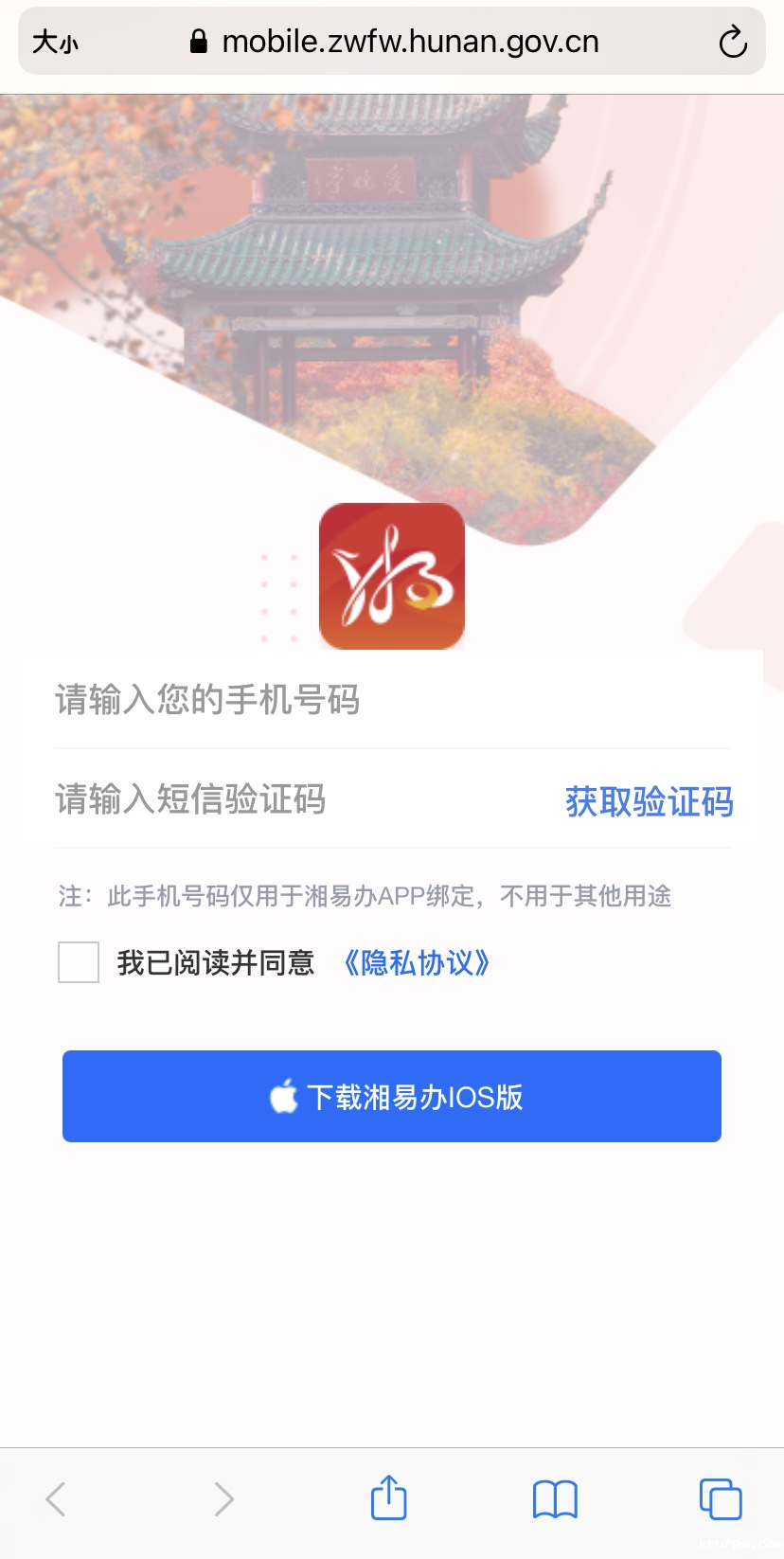This screenshot has height=1559, width=784.
Task: Go back to the previous page
Action: pos(57,1498)
